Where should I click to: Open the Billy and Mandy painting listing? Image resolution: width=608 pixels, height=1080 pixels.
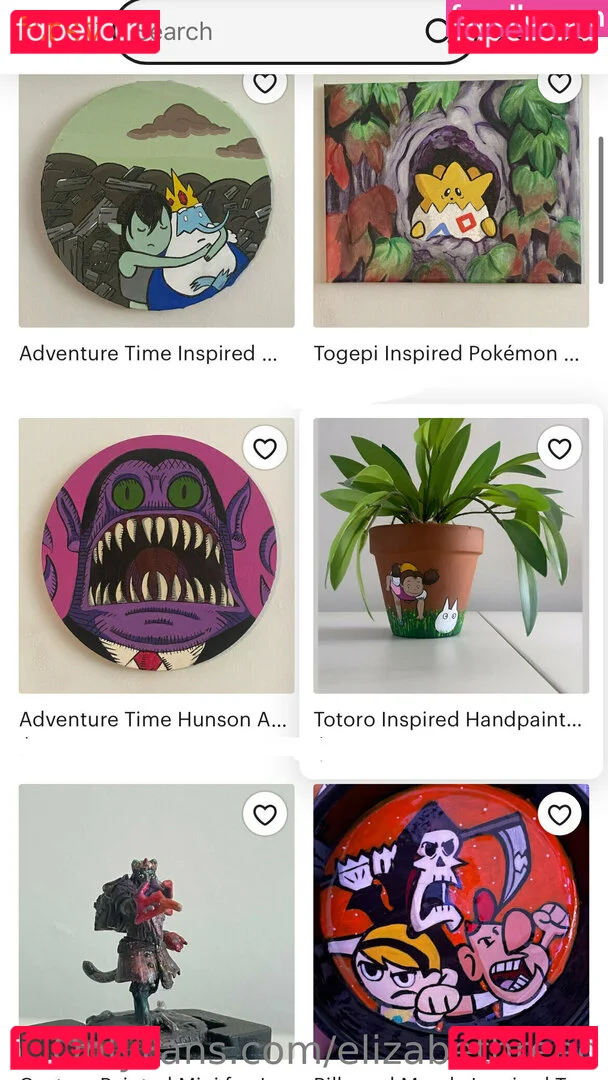point(450,930)
